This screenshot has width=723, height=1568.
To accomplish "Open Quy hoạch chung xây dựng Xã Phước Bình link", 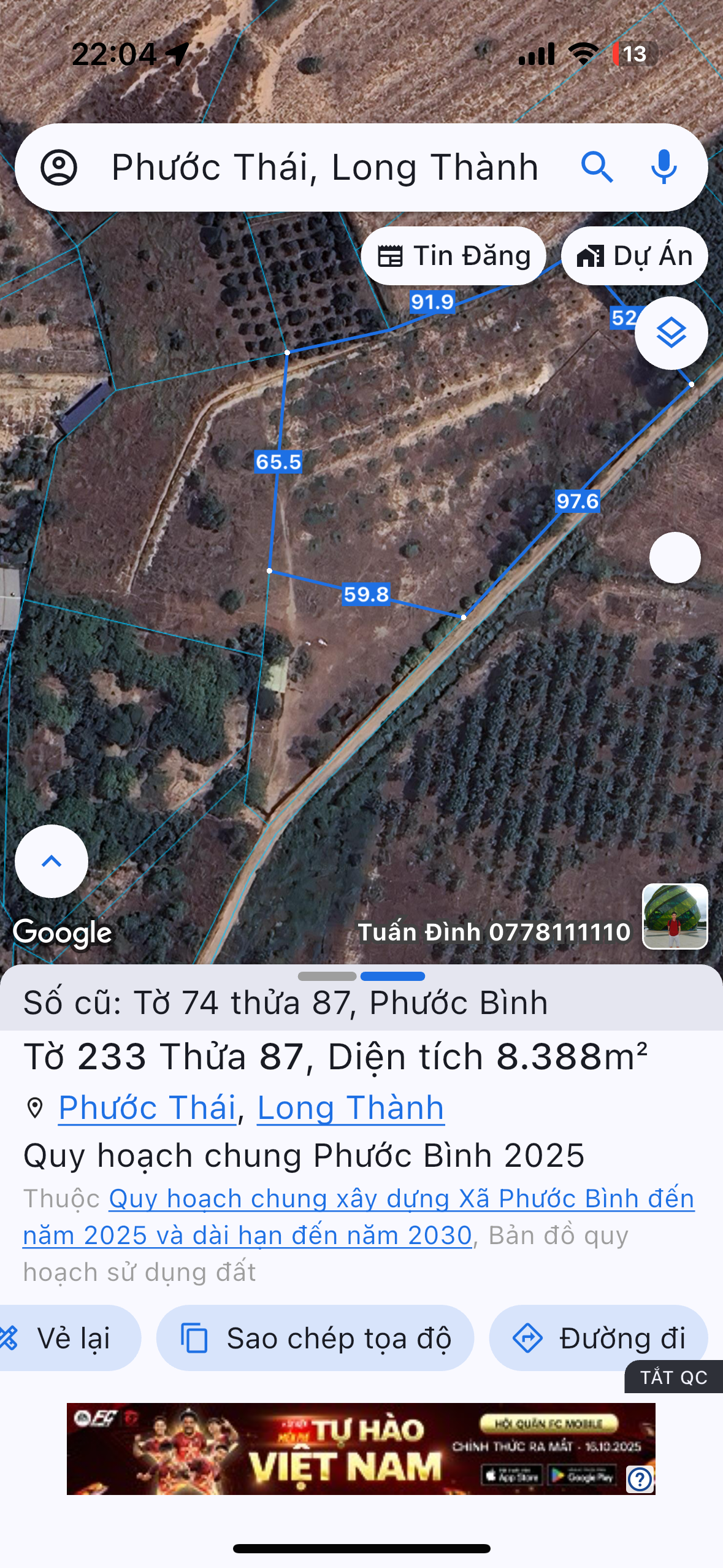I will [401, 1199].
